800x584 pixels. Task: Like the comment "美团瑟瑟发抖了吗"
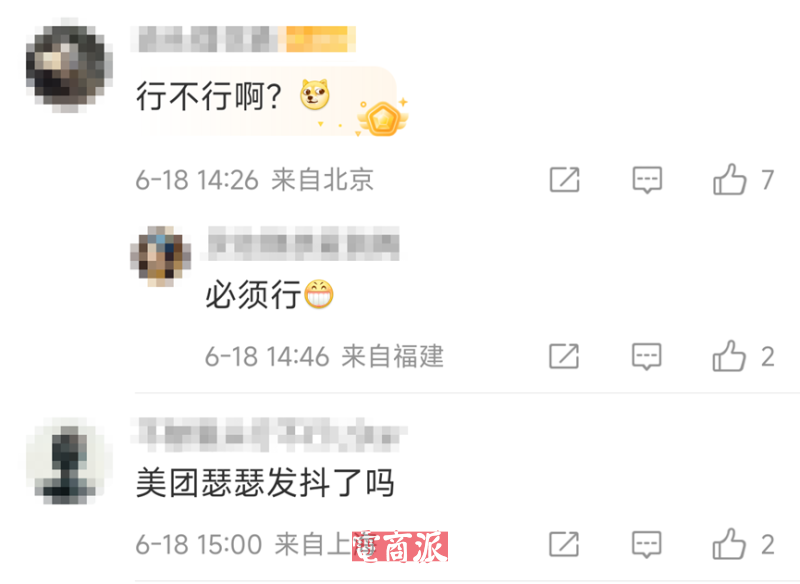point(730,545)
